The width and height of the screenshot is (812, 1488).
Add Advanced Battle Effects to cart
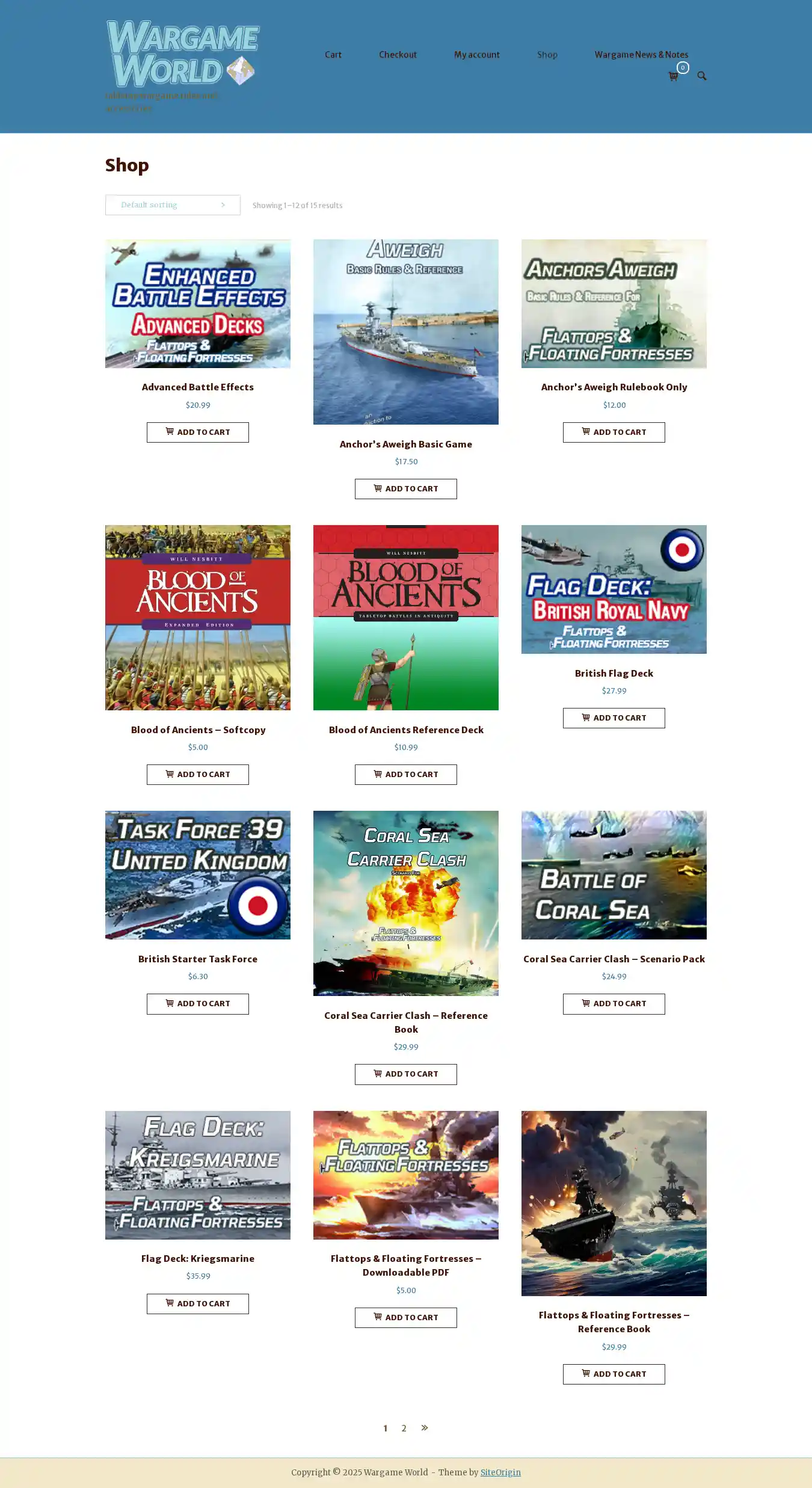[x=197, y=432]
